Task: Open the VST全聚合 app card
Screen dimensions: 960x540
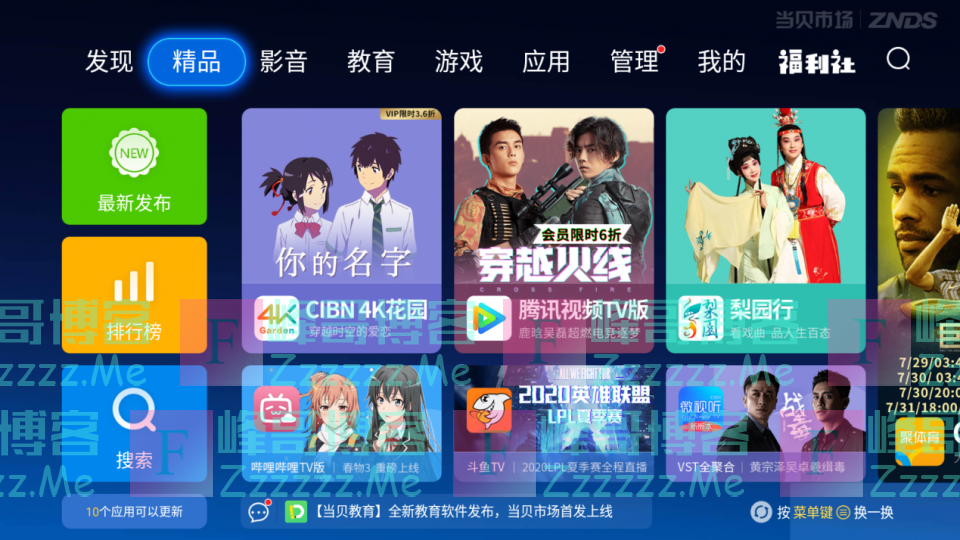Action: (x=765, y=423)
